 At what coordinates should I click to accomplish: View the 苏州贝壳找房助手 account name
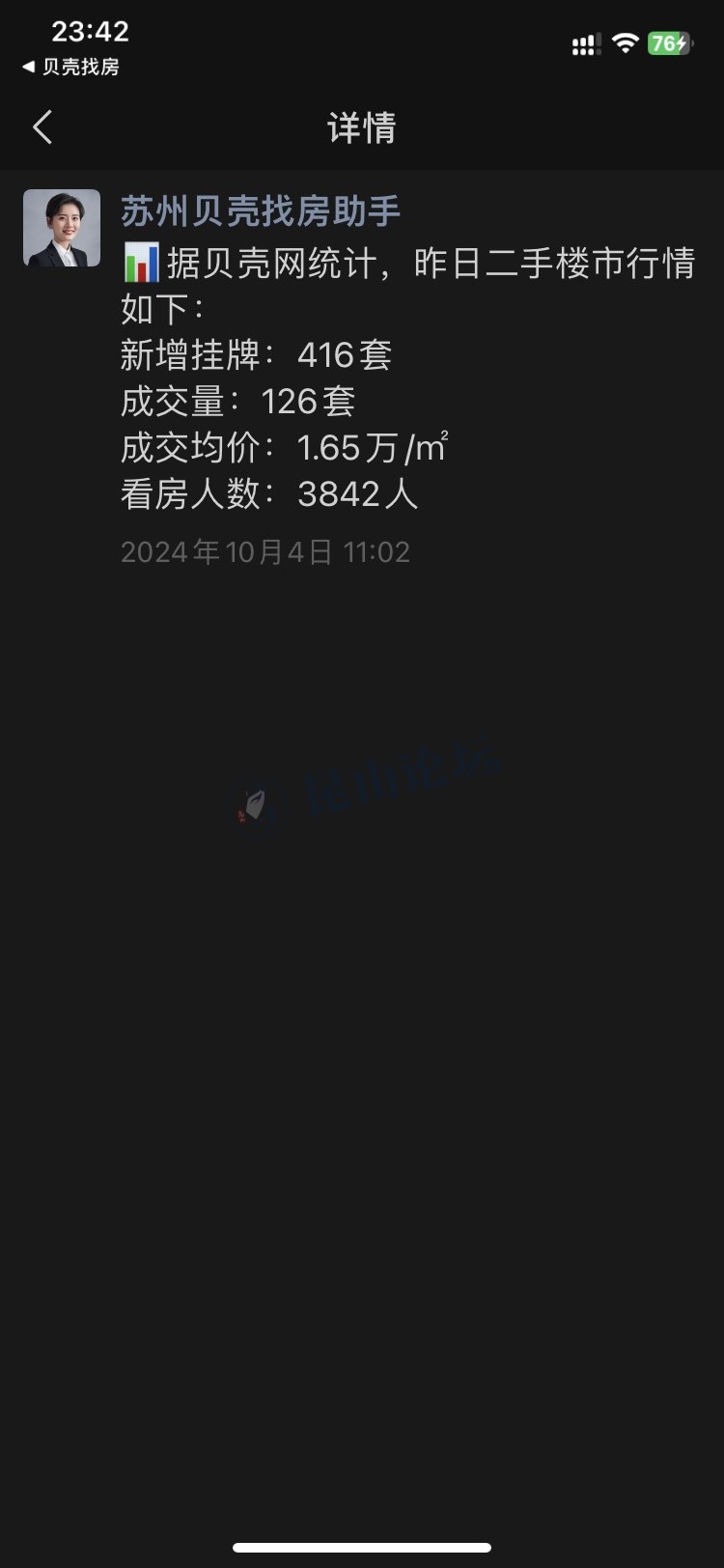point(260,210)
